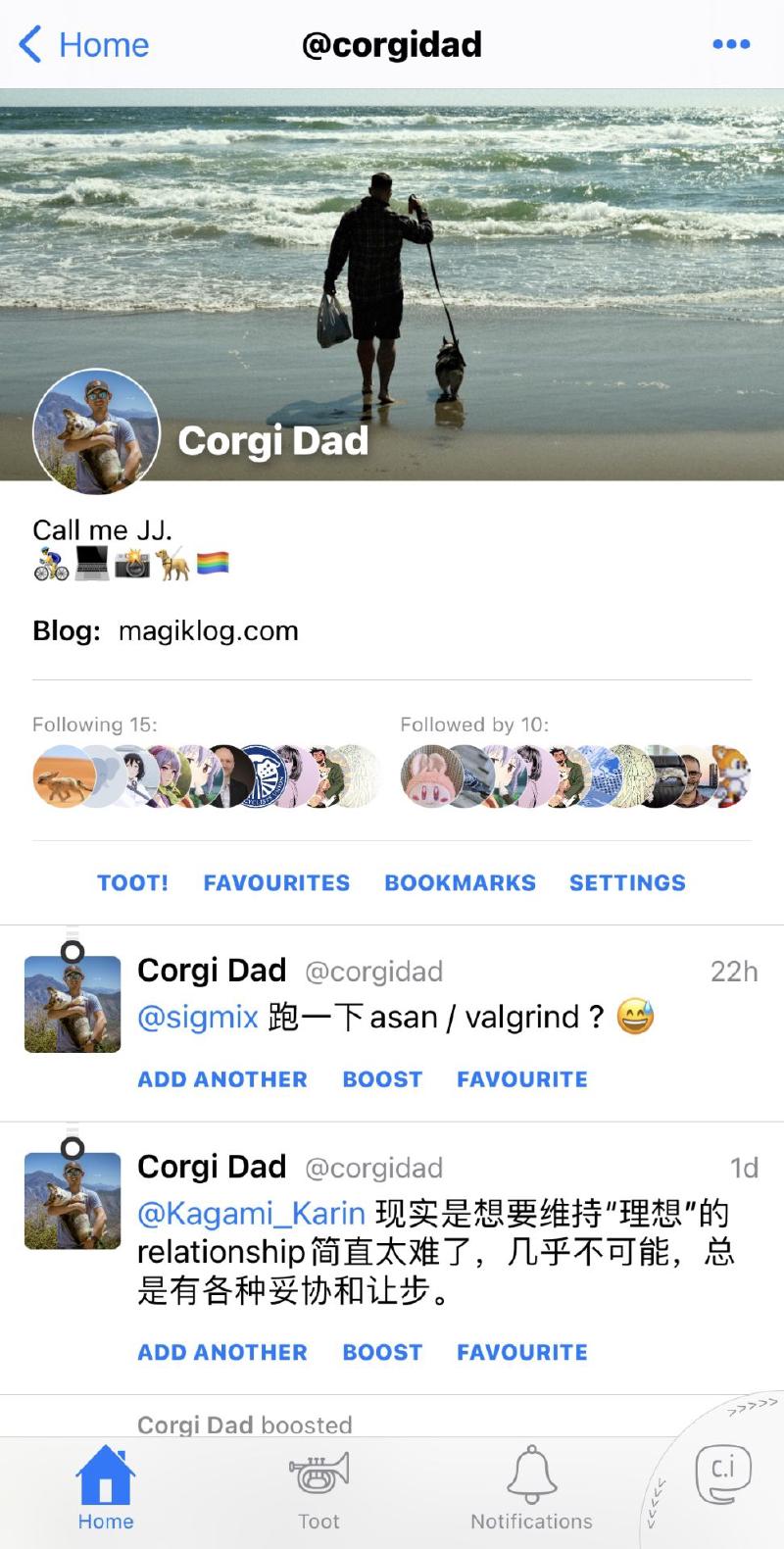Screen dimensions: 784x1549
Task: Boost the relationship toot
Action: tap(382, 1352)
